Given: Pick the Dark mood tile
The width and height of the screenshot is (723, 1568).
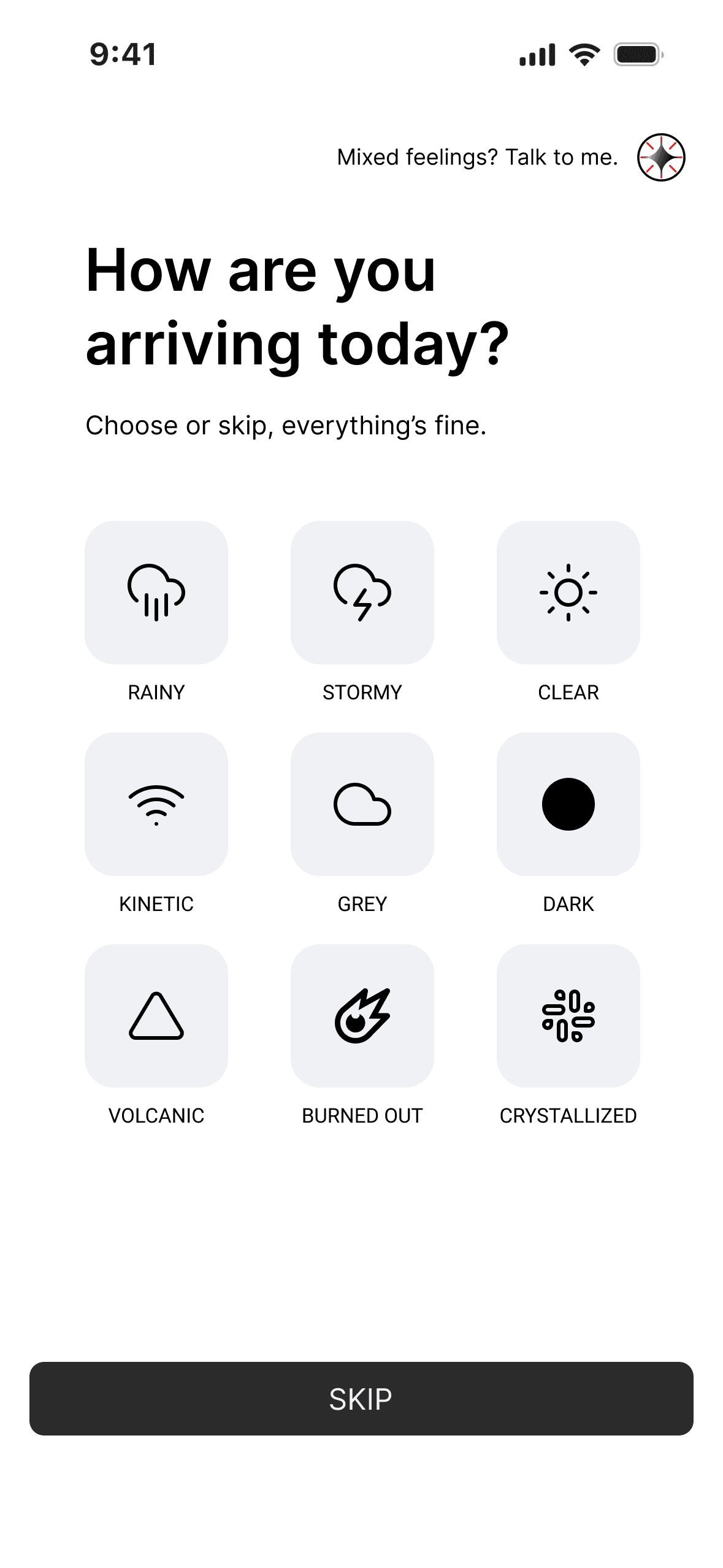Looking at the screenshot, I should coord(568,804).
